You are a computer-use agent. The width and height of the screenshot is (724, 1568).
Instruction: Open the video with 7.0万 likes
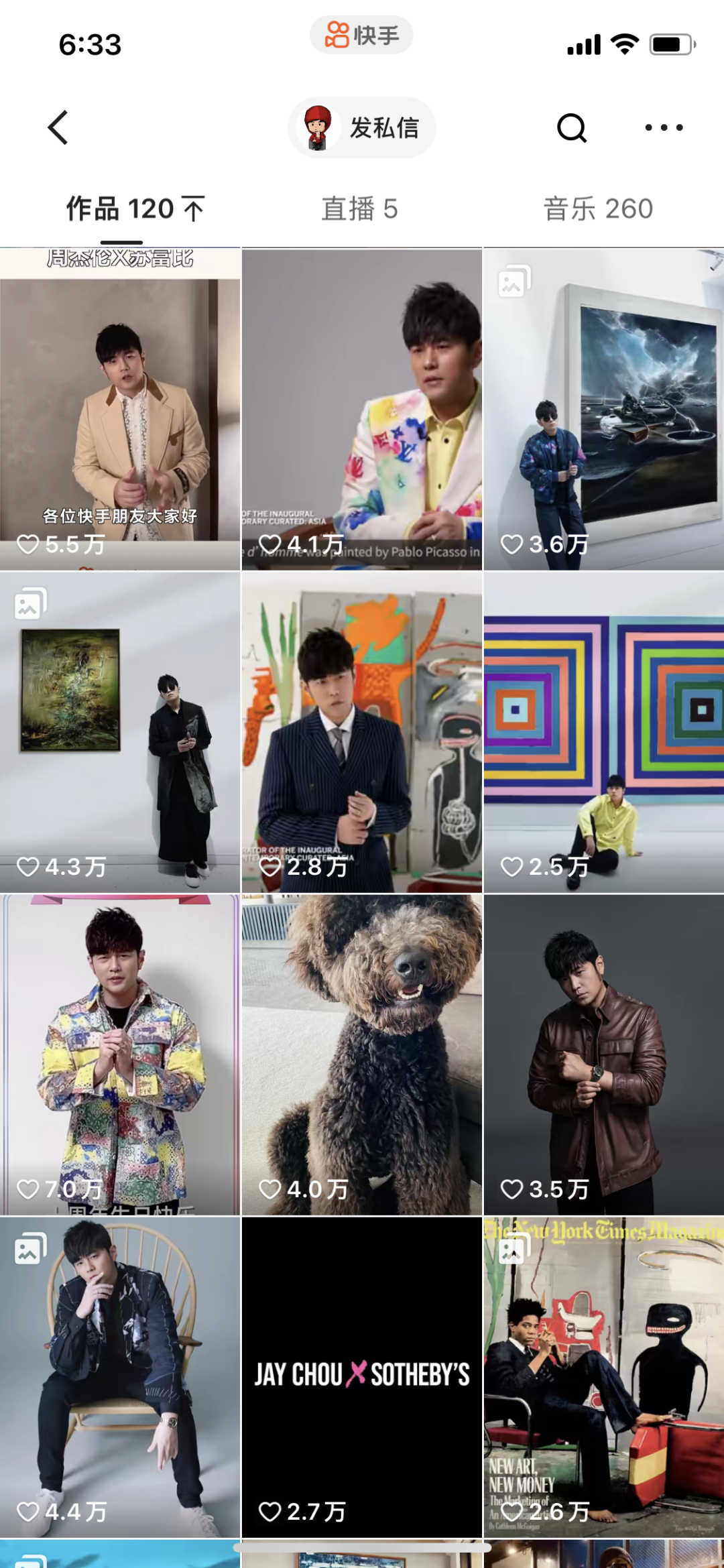click(x=120, y=1054)
